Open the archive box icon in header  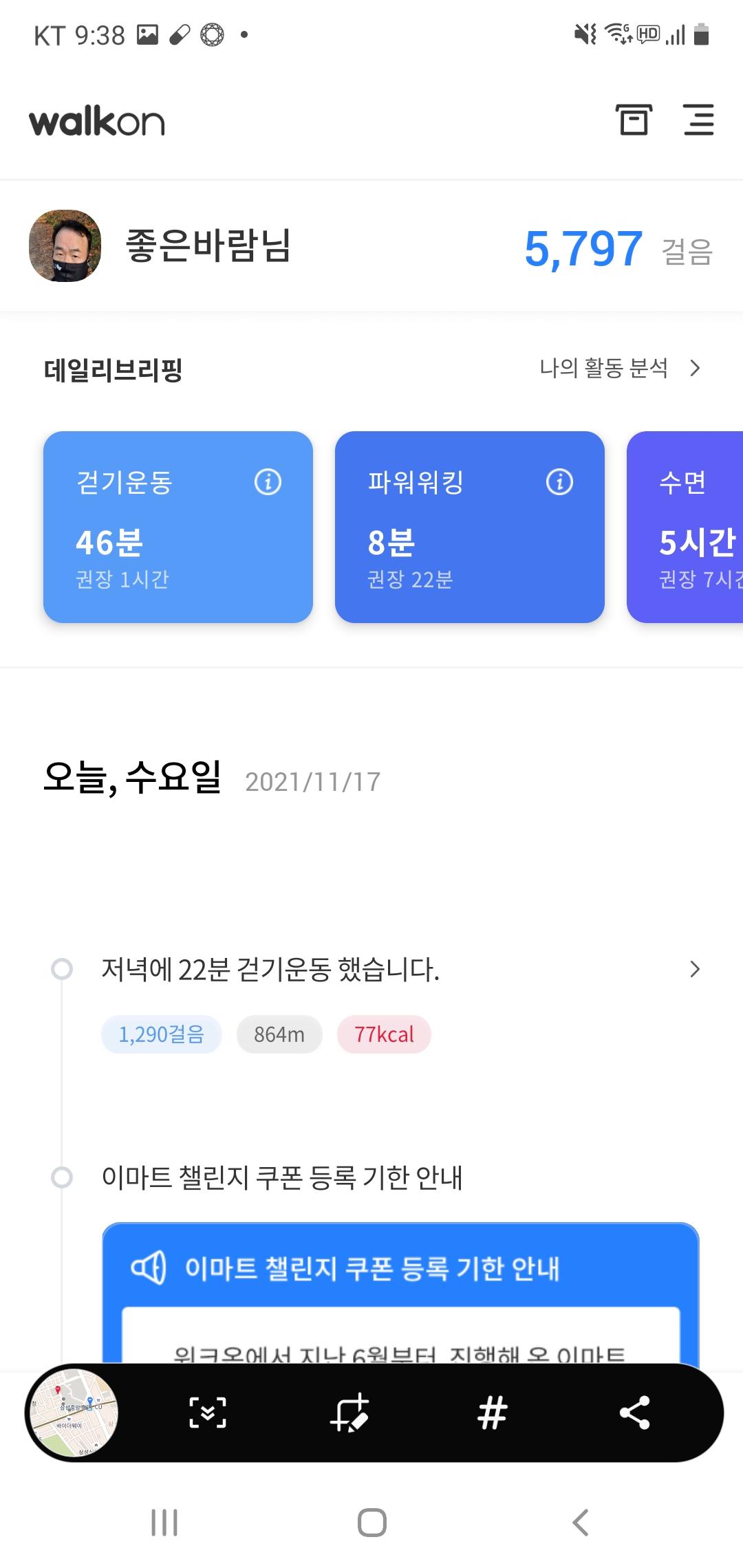coord(633,120)
